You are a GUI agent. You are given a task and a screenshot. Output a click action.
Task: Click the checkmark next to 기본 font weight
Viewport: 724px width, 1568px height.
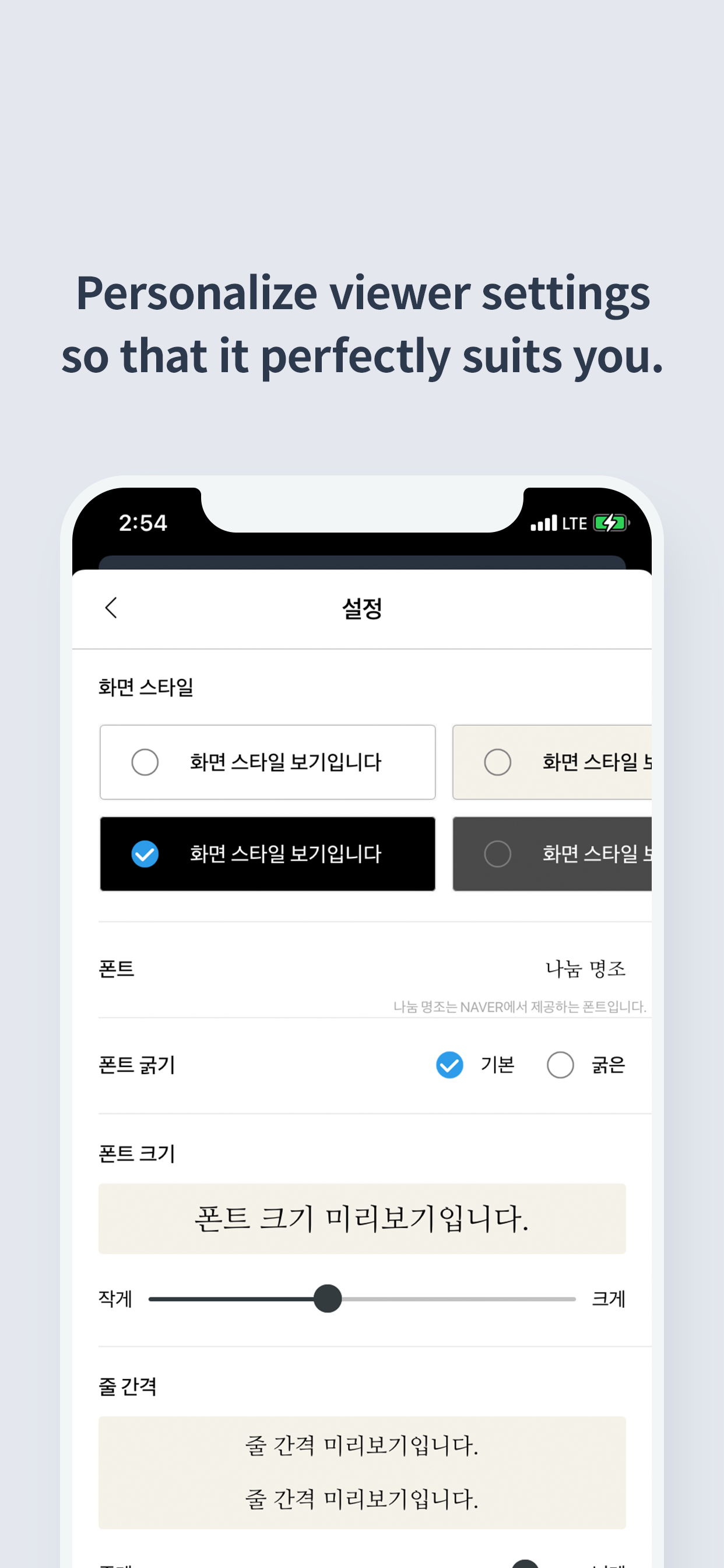(x=449, y=1065)
